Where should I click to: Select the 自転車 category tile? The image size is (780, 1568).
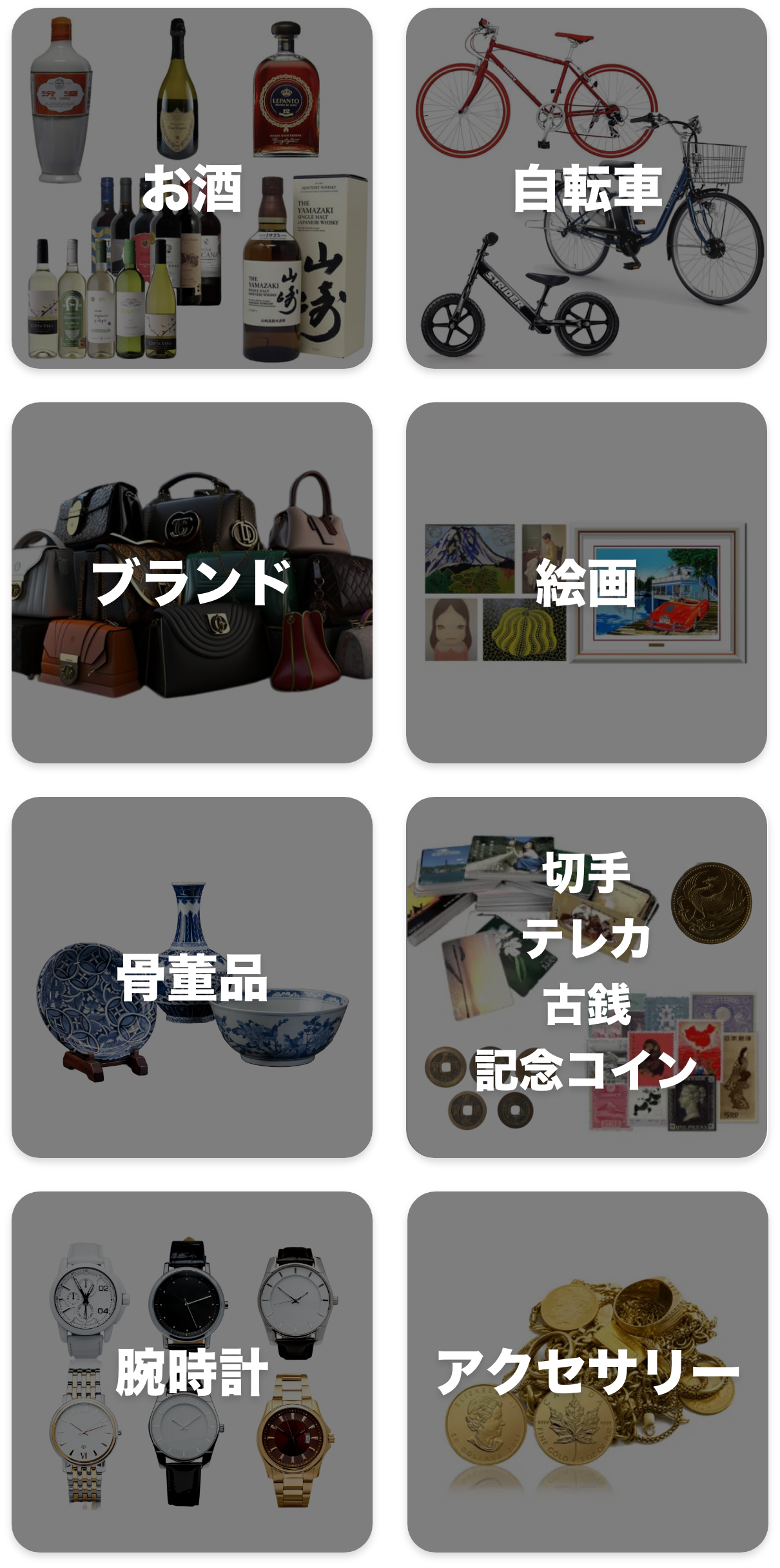[586, 188]
